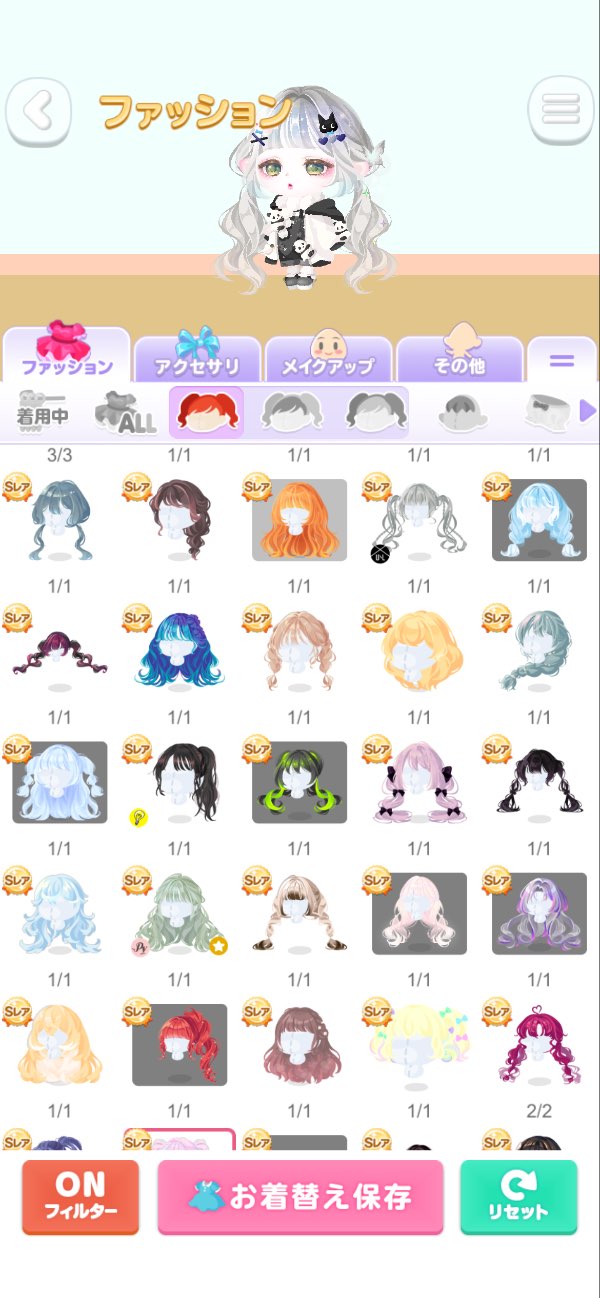The height and width of the screenshot is (1298, 600).
Task: Switch to the メイクアップ tab
Action: tap(328, 358)
